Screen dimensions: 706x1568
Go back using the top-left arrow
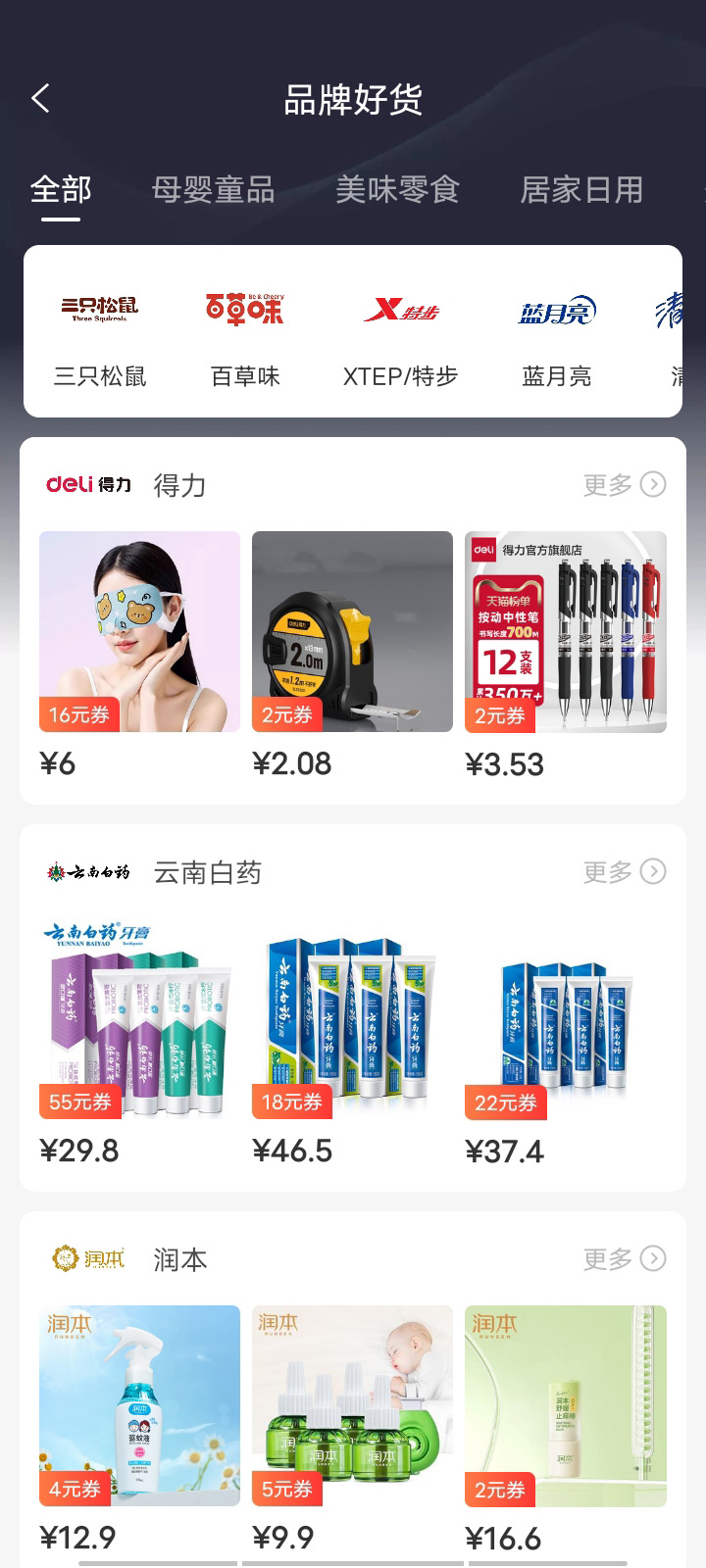pos(40,99)
